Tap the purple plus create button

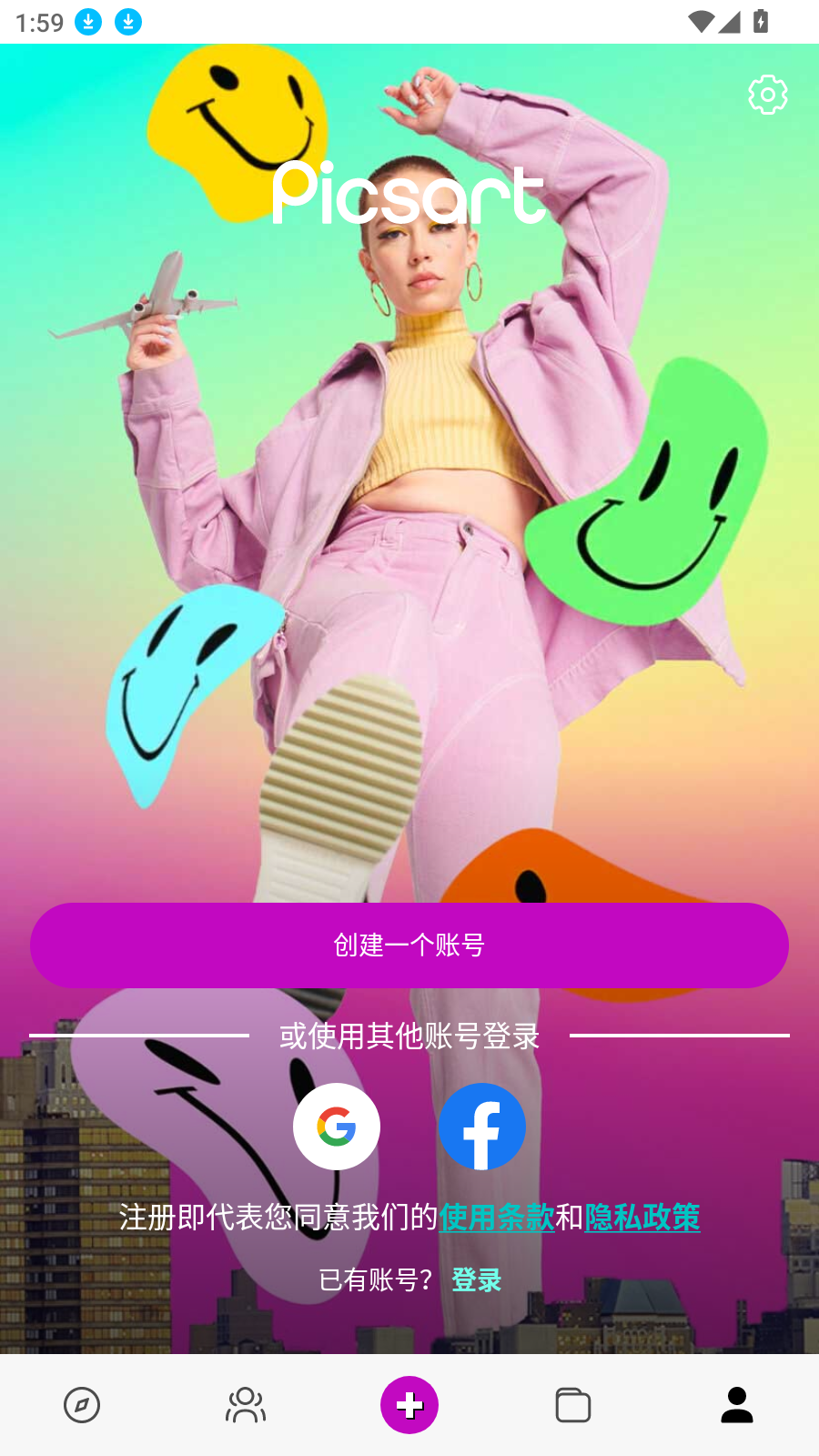click(409, 1405)
